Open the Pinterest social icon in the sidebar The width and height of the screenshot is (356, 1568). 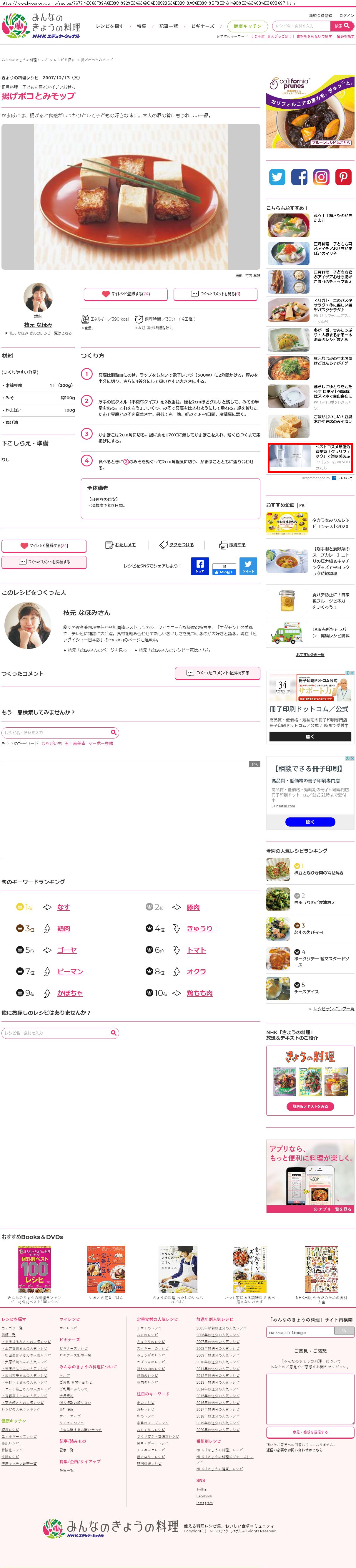343,177
